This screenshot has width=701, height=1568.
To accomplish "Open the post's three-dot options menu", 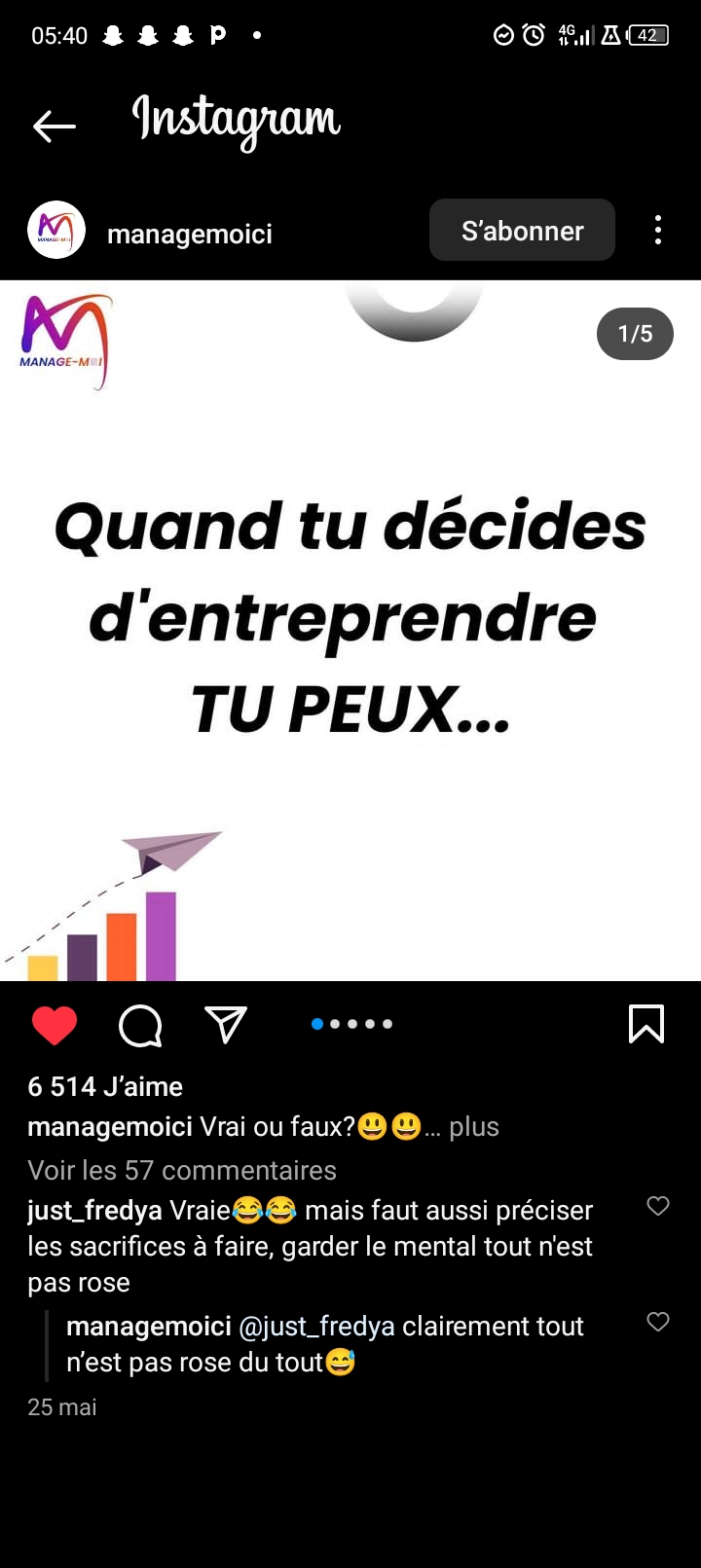I will pos(658,231).
